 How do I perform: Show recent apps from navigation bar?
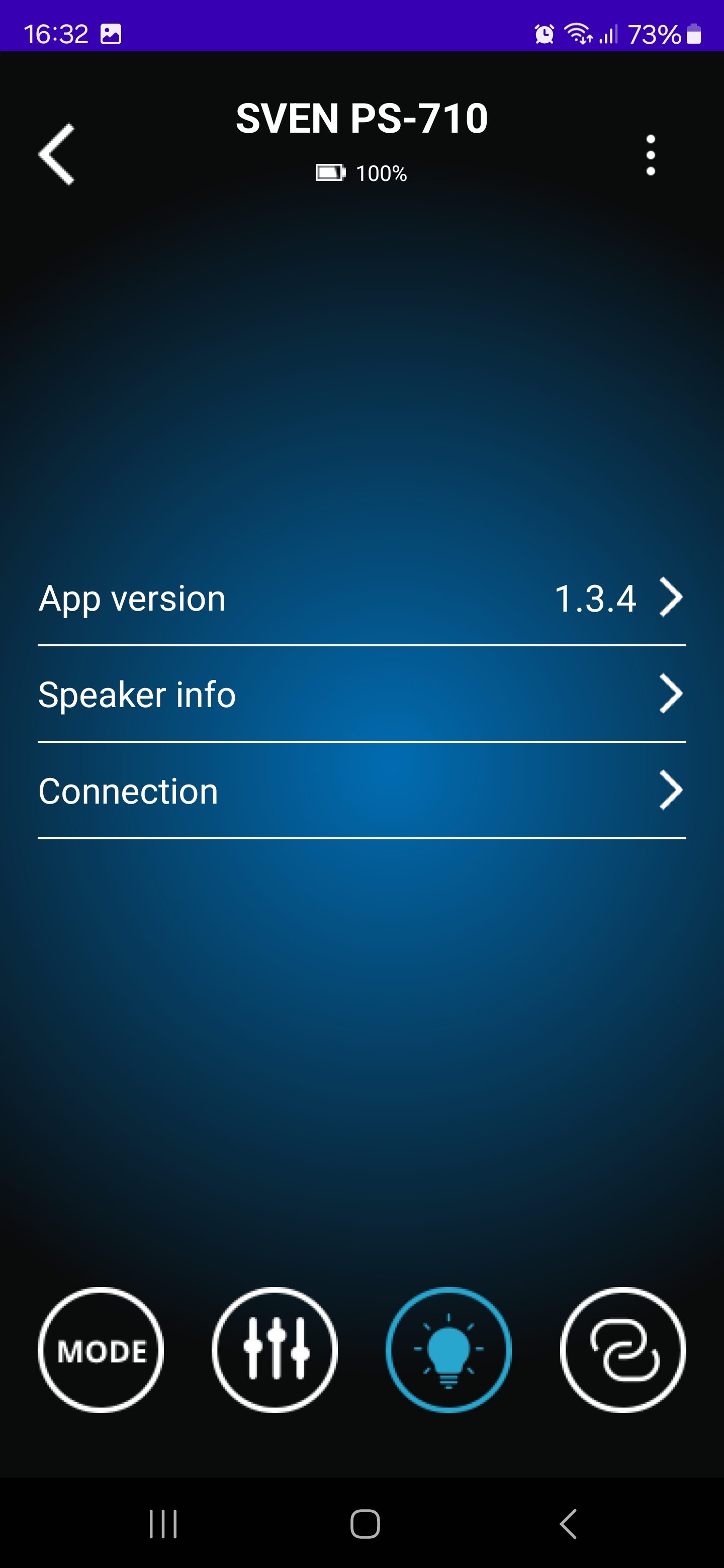click(163, 1524)
